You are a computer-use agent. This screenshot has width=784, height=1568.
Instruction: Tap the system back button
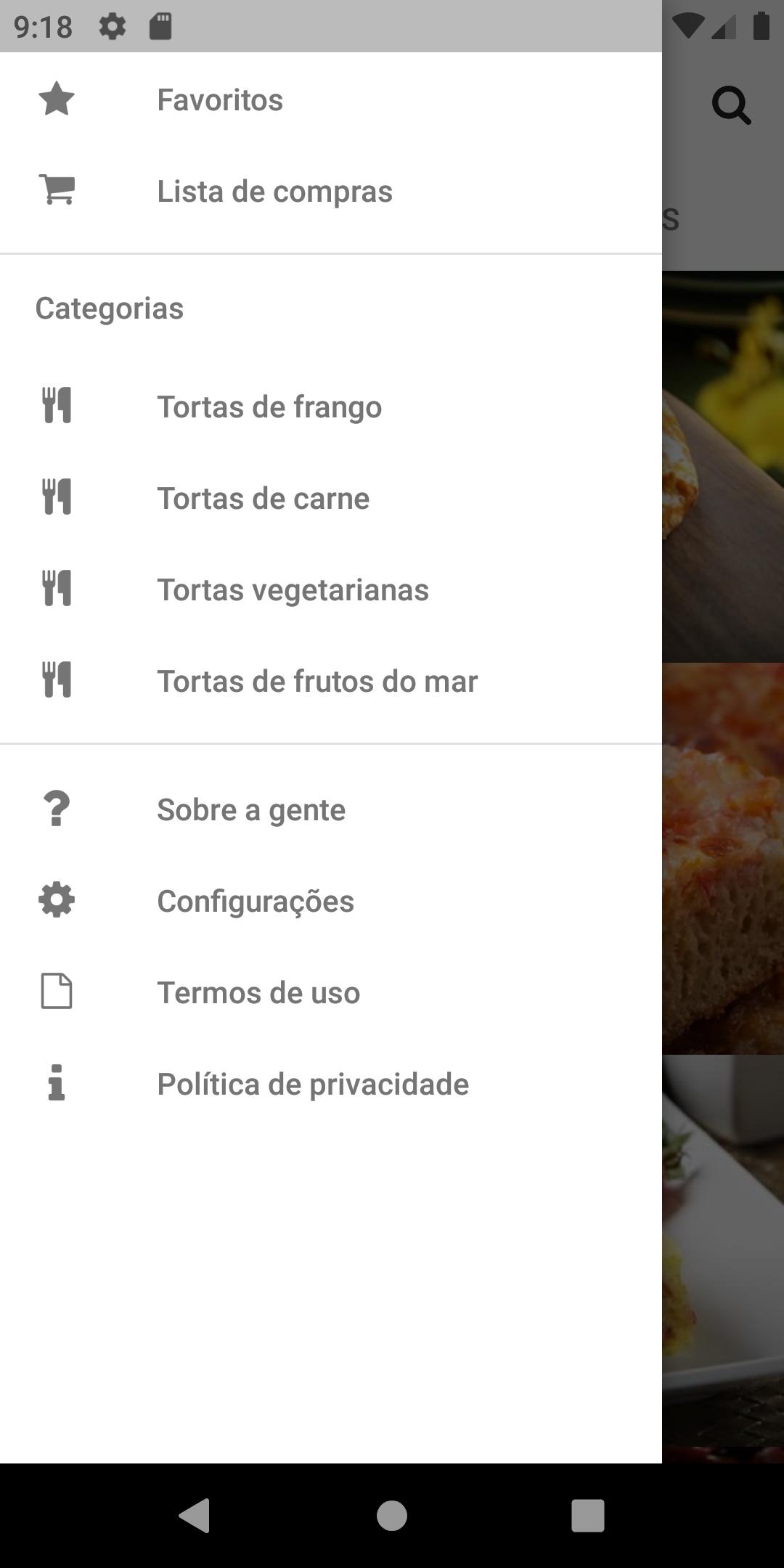click(195, 1516)
